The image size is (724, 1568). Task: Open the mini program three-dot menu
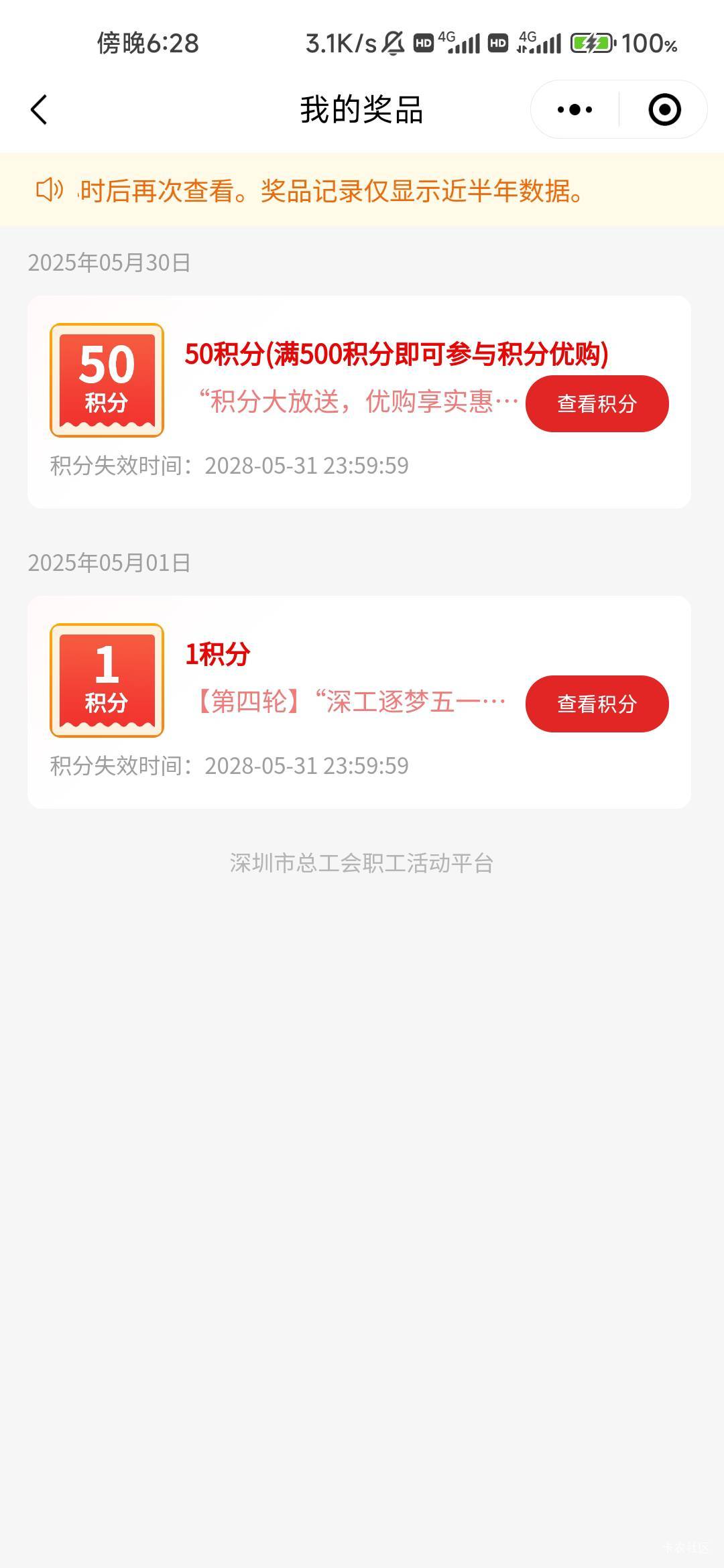[575, 109]
